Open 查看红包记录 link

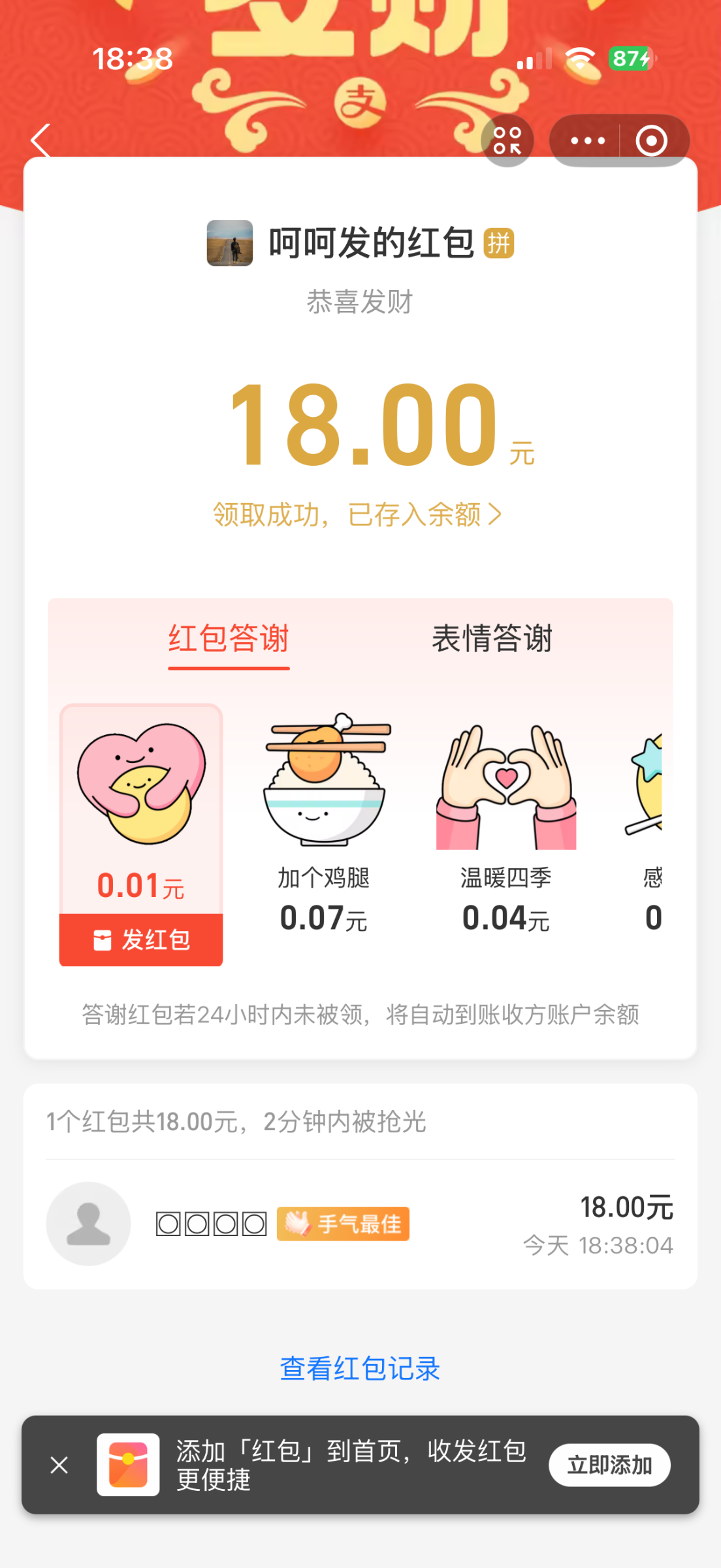[360, 1369]
